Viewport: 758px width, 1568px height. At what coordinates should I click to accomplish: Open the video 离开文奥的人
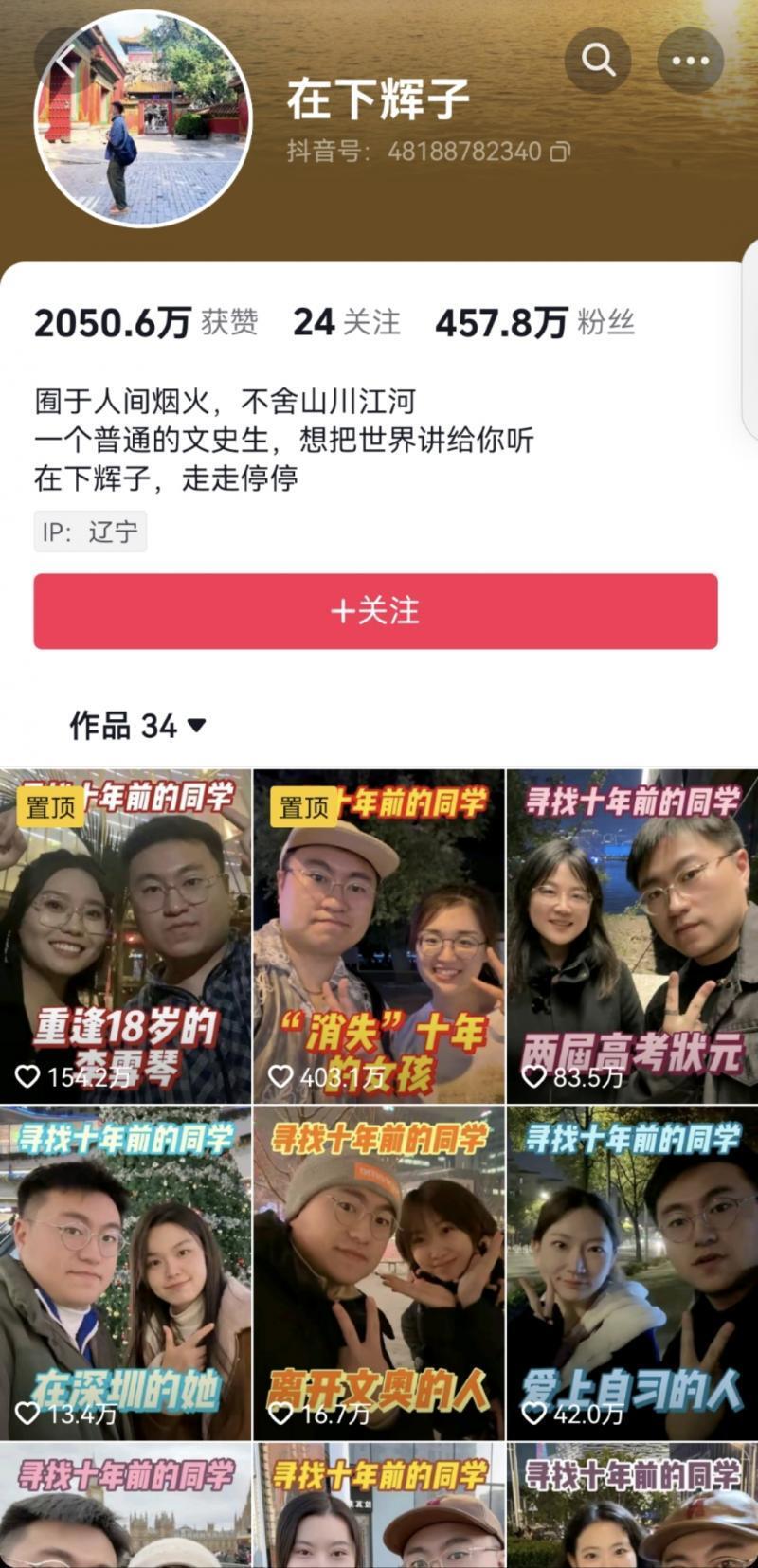click(x=379, y=1274)
